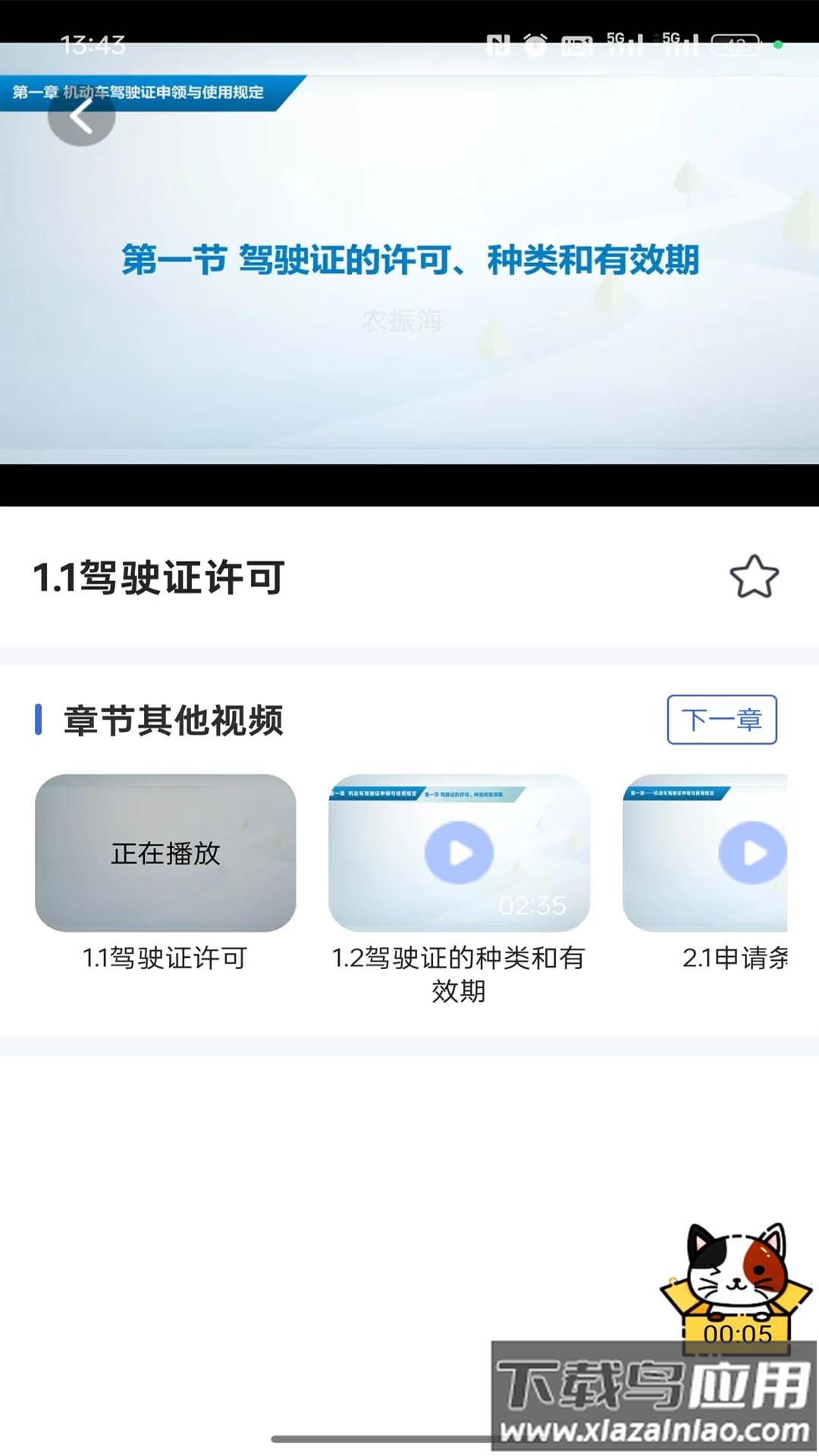Click the battery indicator
The height and width of the screenshot is (1456, 819).
tap(734, 43)
